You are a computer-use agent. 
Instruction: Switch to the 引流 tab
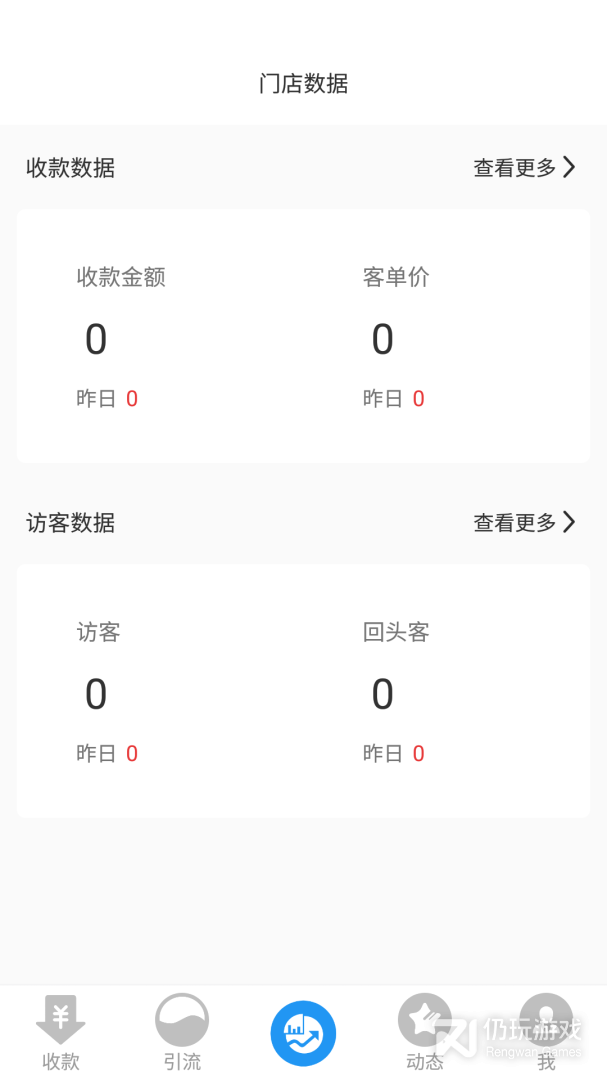pyautogui.click(x=182, y=1032)
